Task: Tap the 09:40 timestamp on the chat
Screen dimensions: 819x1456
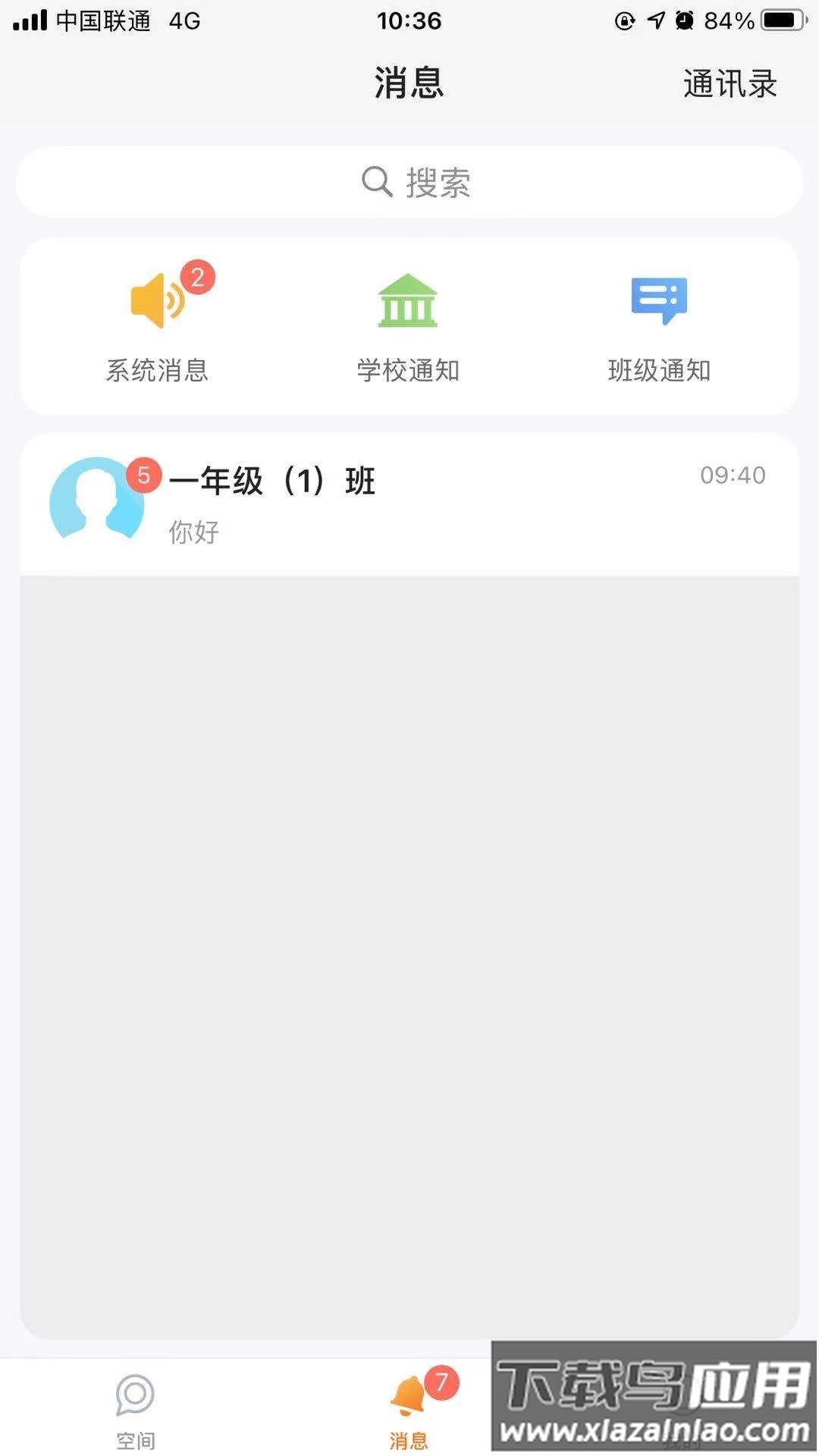Action: pyautogui.click(x=733, y=475)
